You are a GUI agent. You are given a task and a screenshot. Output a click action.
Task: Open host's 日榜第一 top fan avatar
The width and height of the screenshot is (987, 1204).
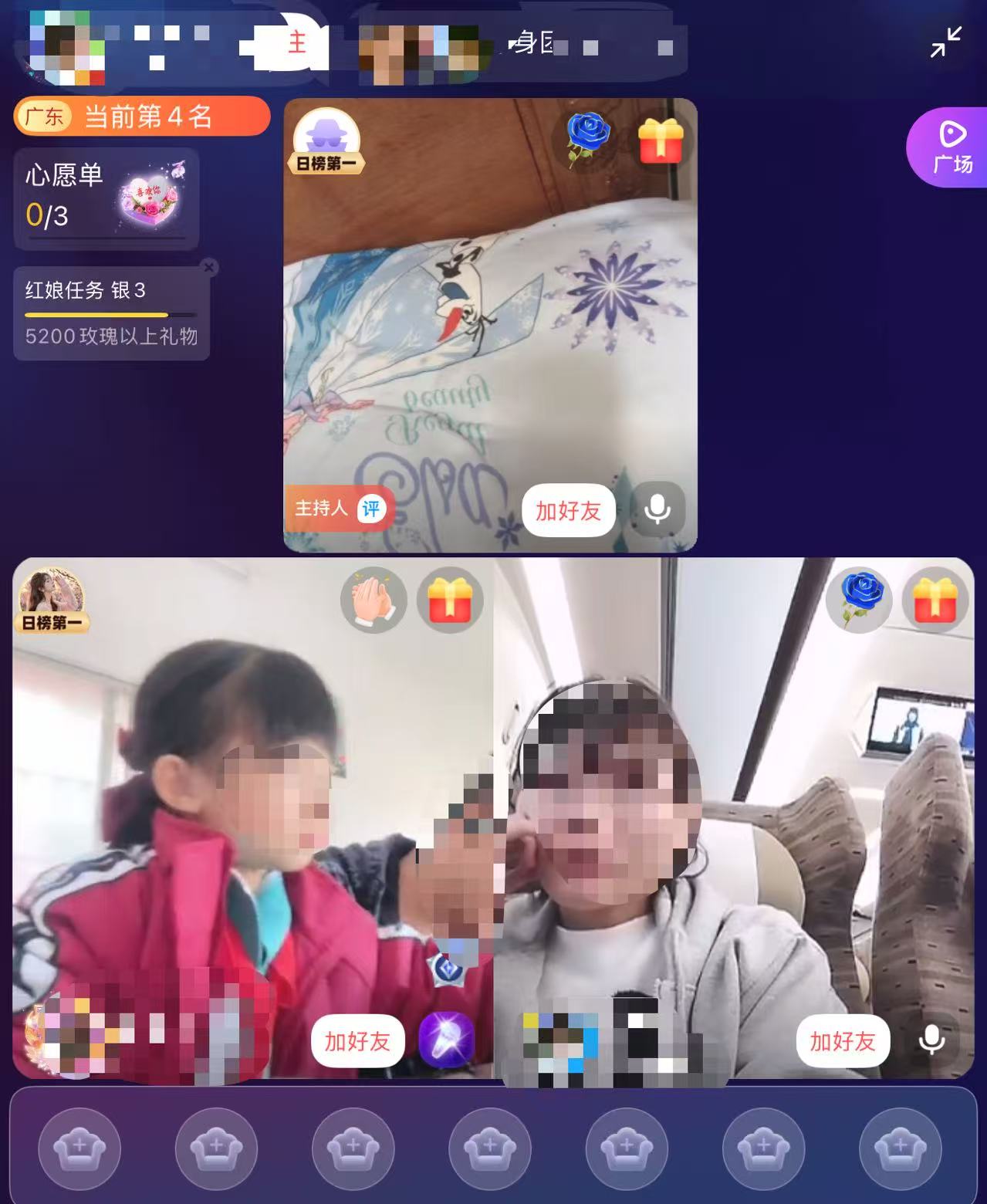pos(326,139)
